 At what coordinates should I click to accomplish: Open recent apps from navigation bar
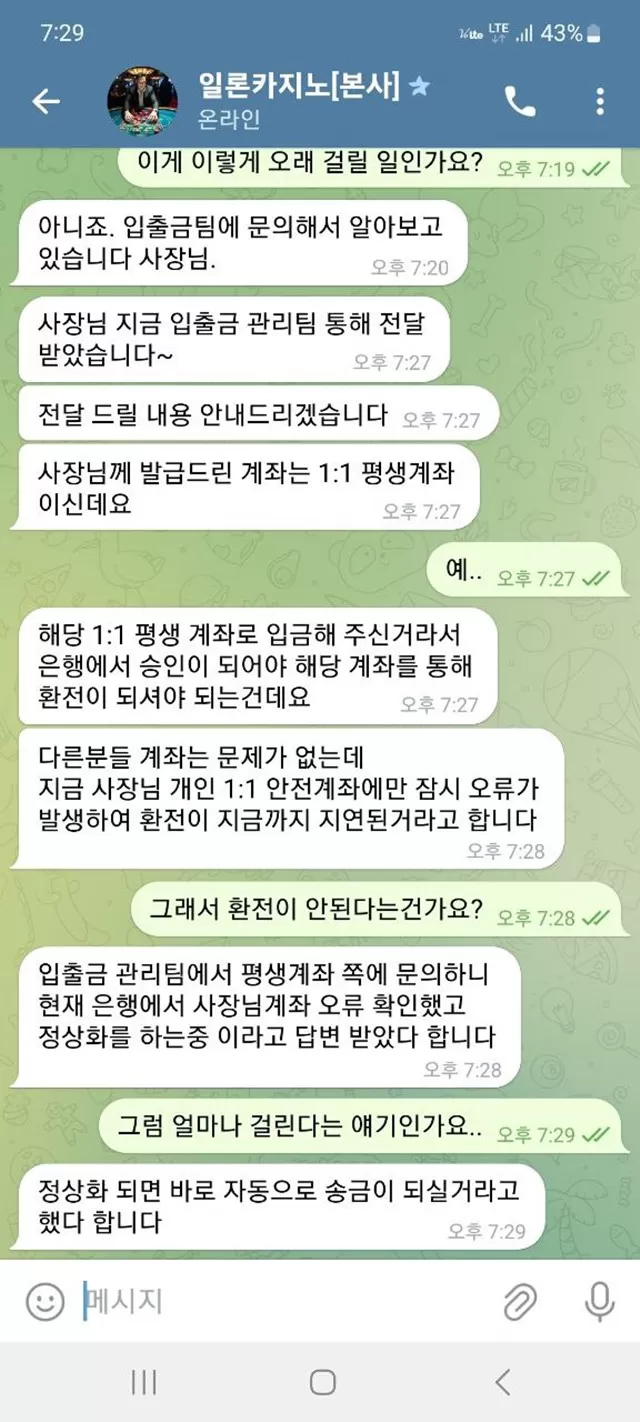[x=143, y=1382]
